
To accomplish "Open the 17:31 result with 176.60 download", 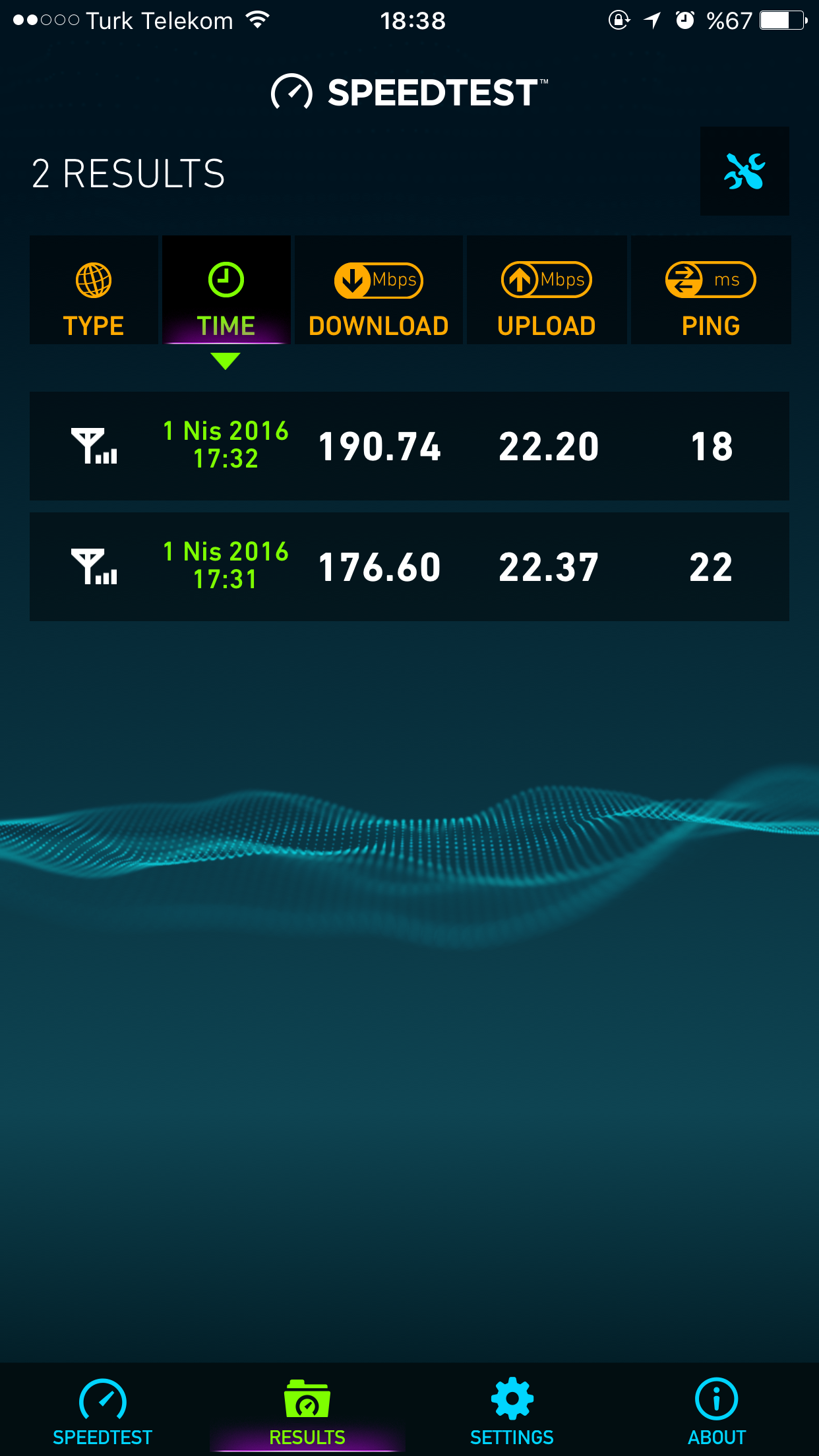I will 409,567.
